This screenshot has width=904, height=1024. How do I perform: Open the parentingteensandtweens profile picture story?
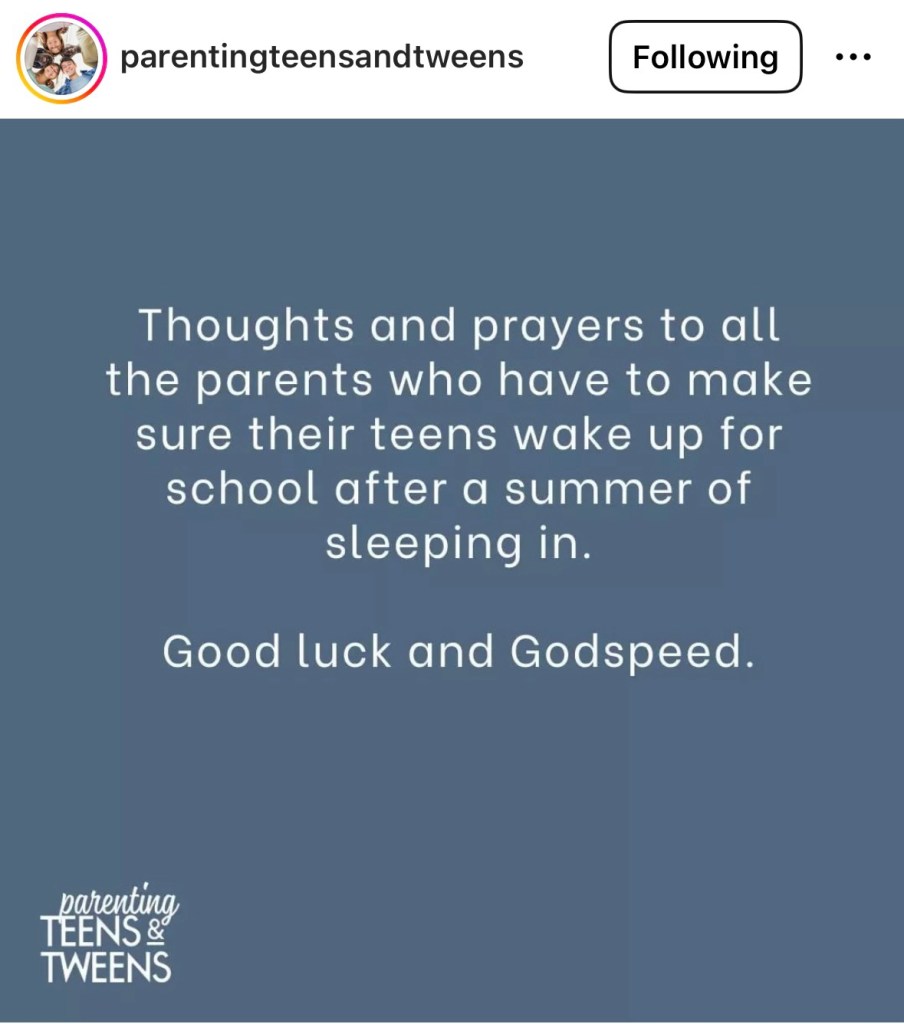click(61, 57)
